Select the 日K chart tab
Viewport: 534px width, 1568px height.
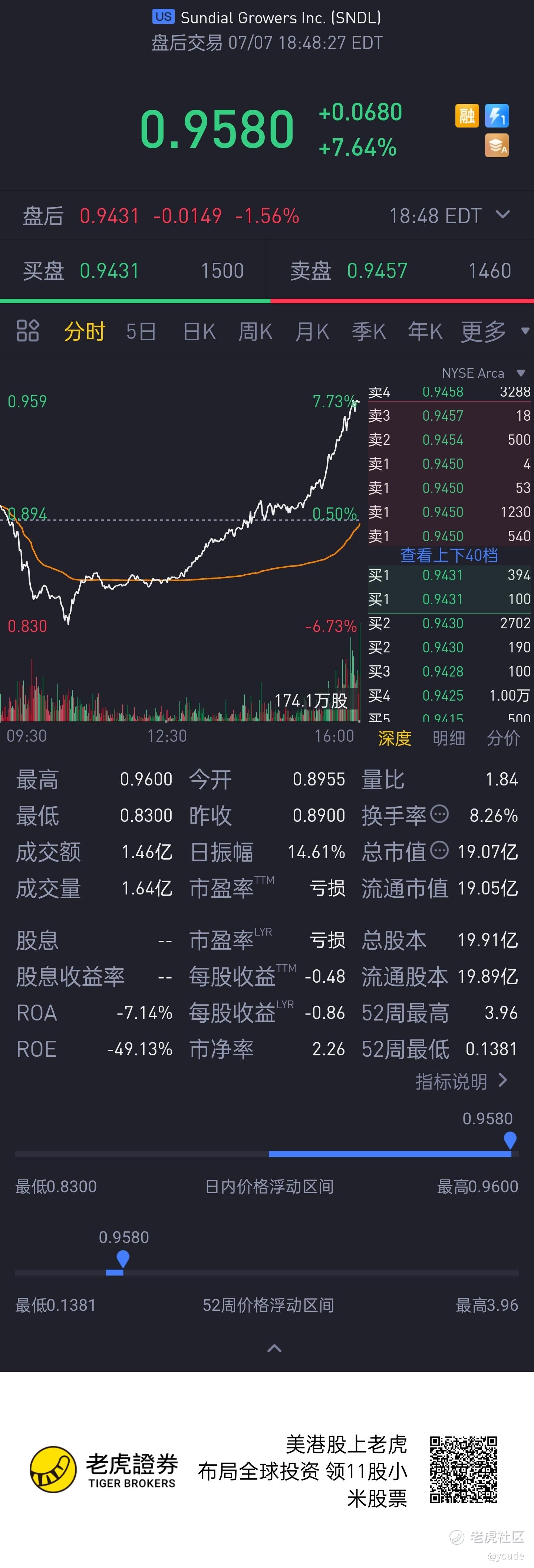pos(199,332)
